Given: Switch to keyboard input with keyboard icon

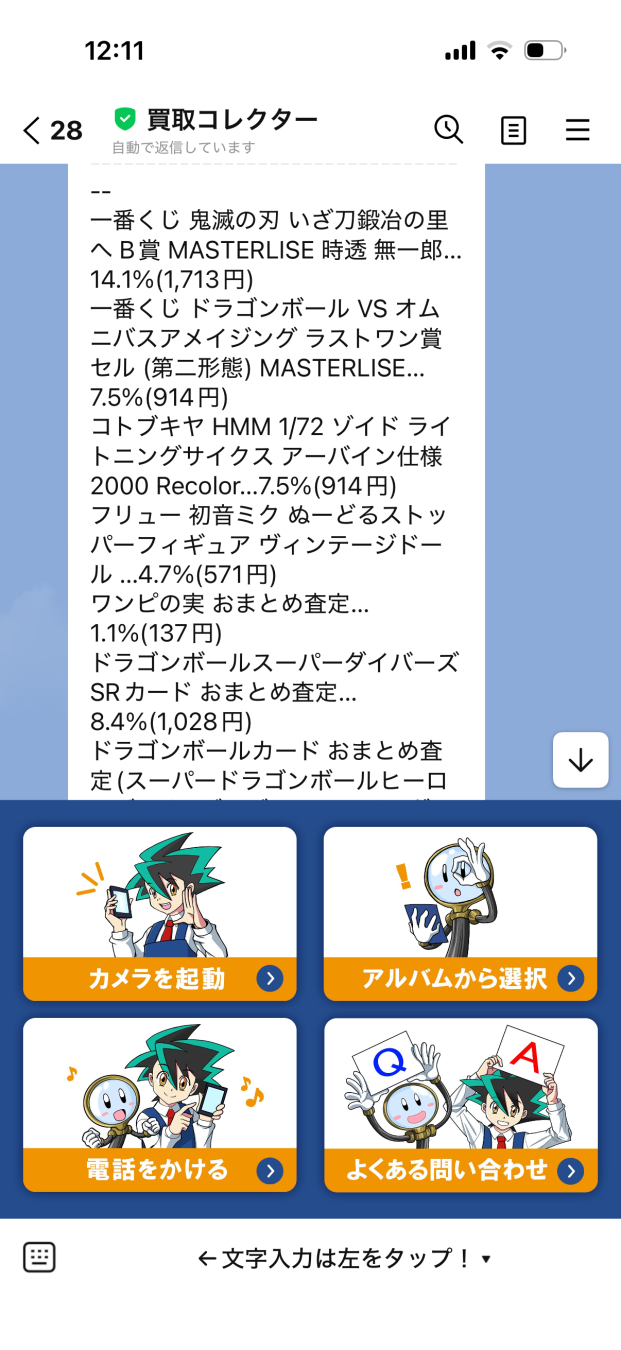Looking at the screenshot, I should coord(40,1257).
